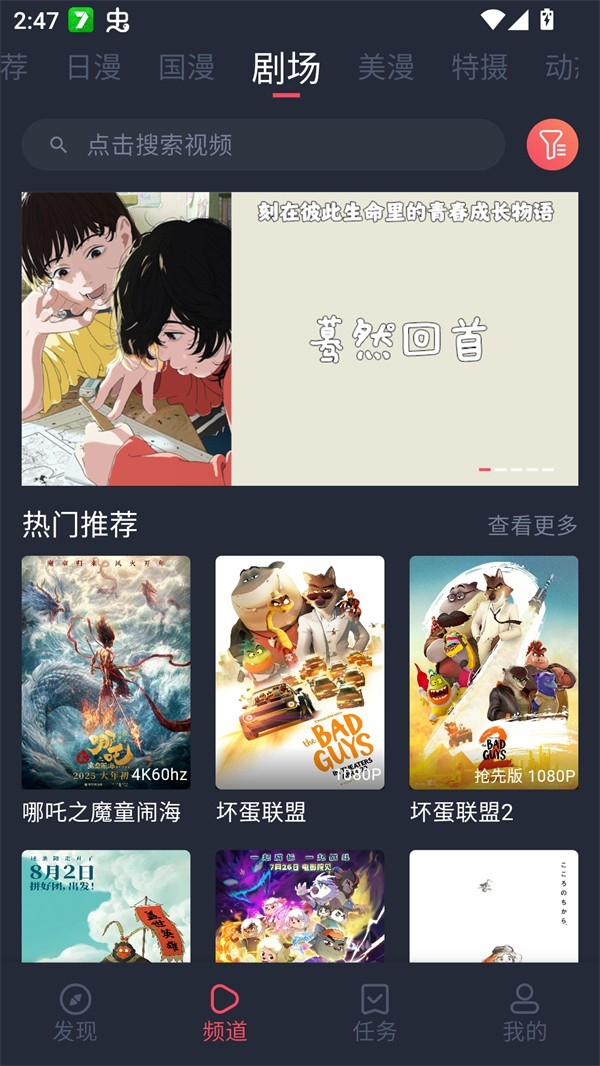Tap the 点击搜索视频 search box

tap(263, 145)
